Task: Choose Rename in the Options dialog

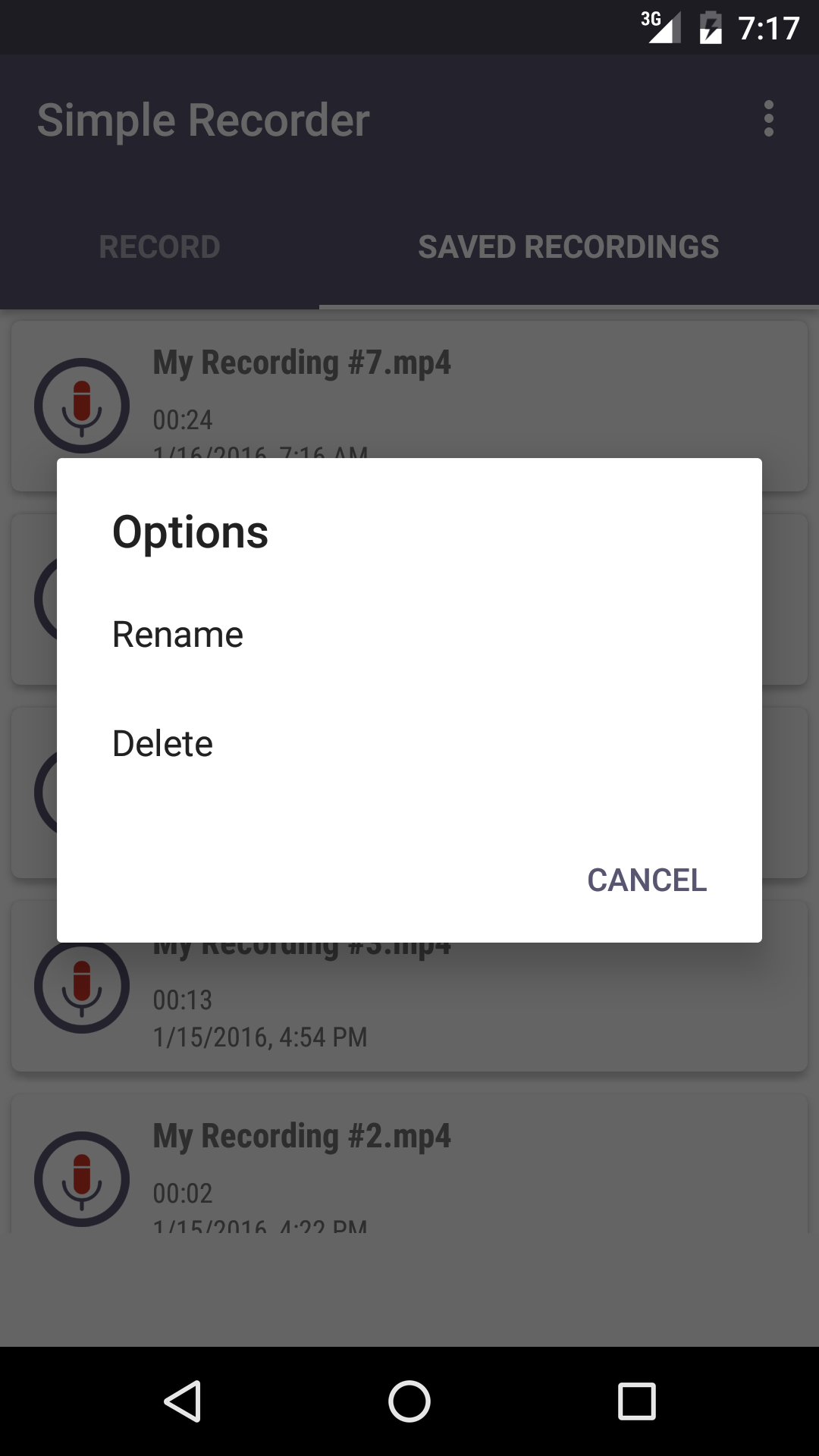Action: pos(409,635)
